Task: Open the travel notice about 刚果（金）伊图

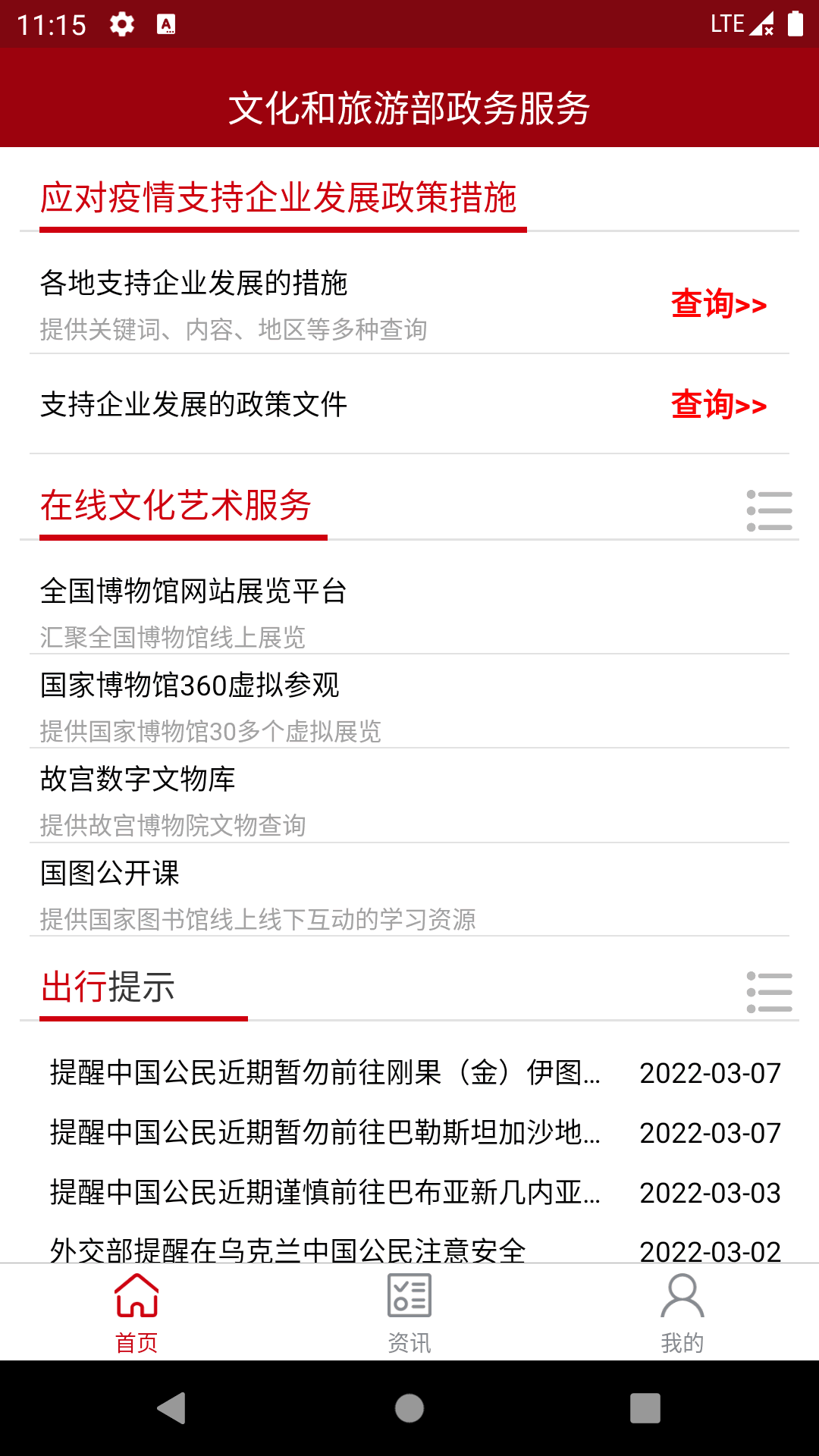Action: click(326, 1073)
